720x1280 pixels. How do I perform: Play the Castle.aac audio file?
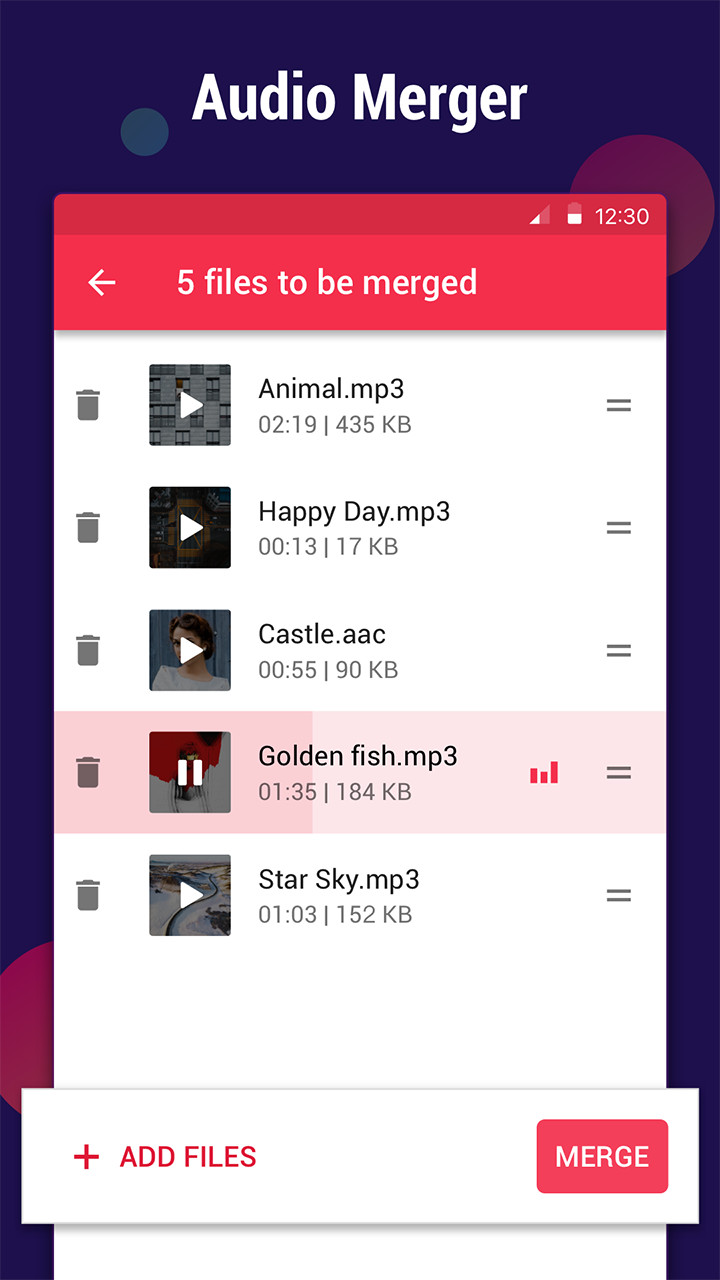tap(189, 651)
